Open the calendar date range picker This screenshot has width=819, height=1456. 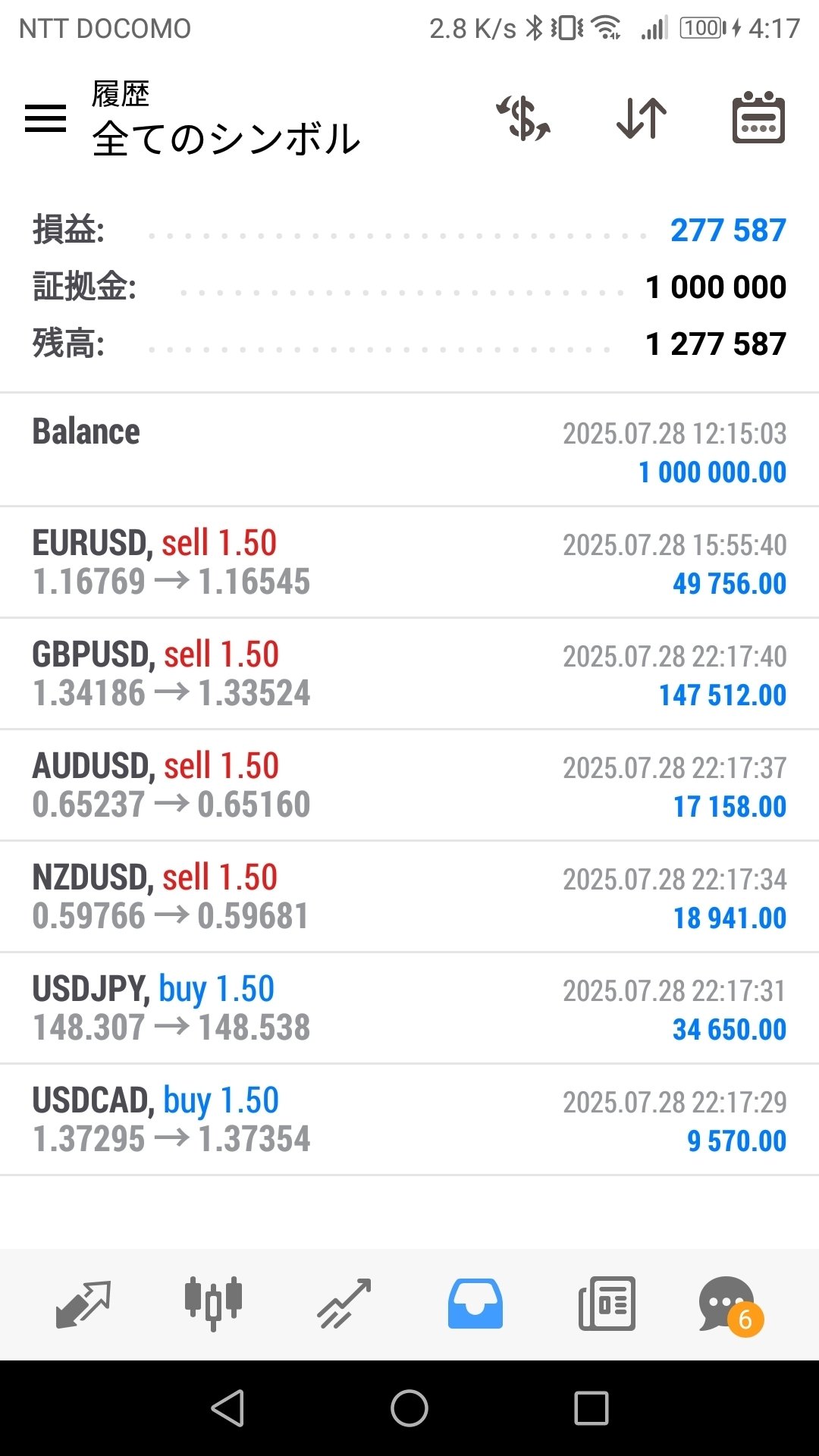[758, 118]
